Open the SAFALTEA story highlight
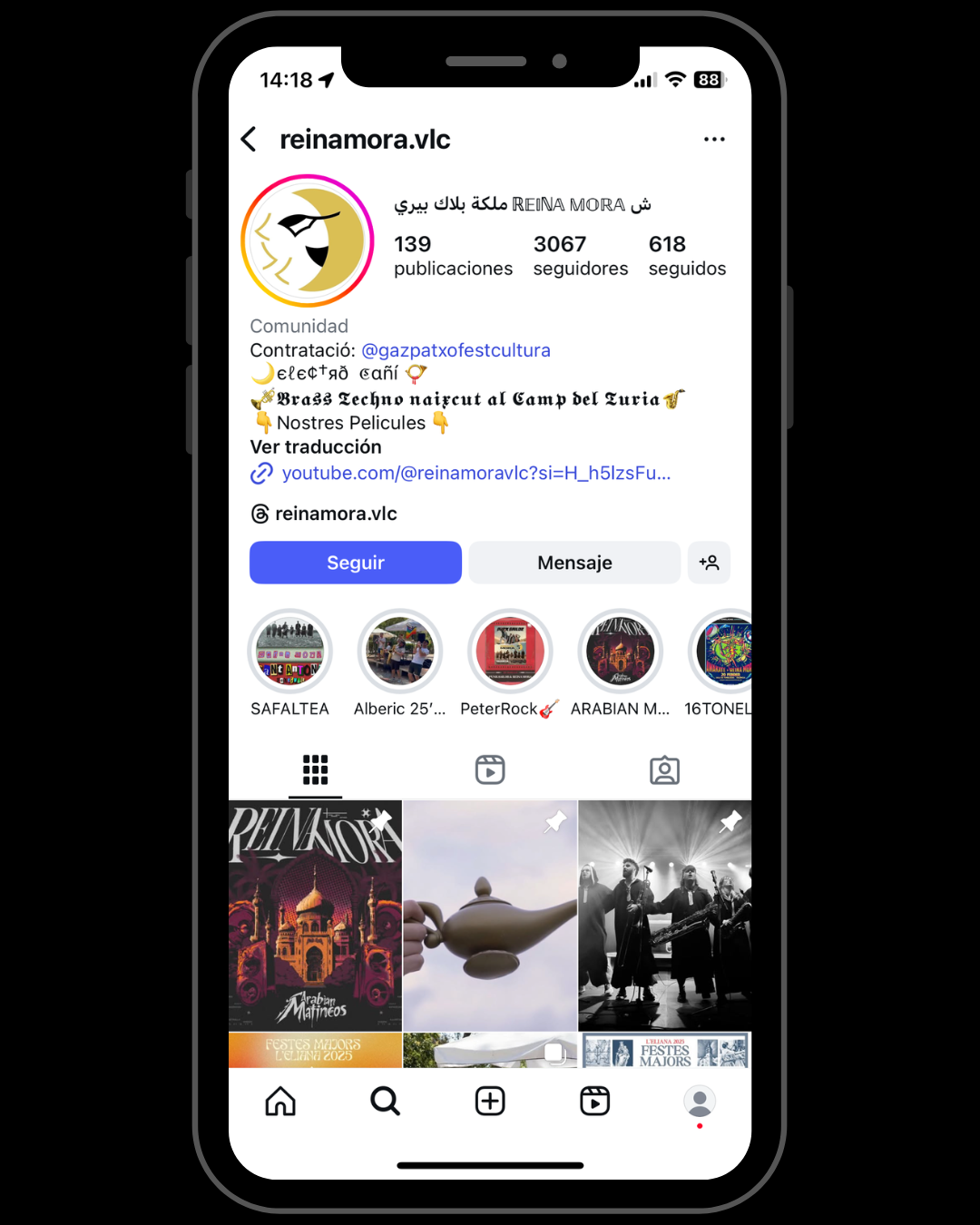Screen dimensions: 980x1225 coord(290,652)
